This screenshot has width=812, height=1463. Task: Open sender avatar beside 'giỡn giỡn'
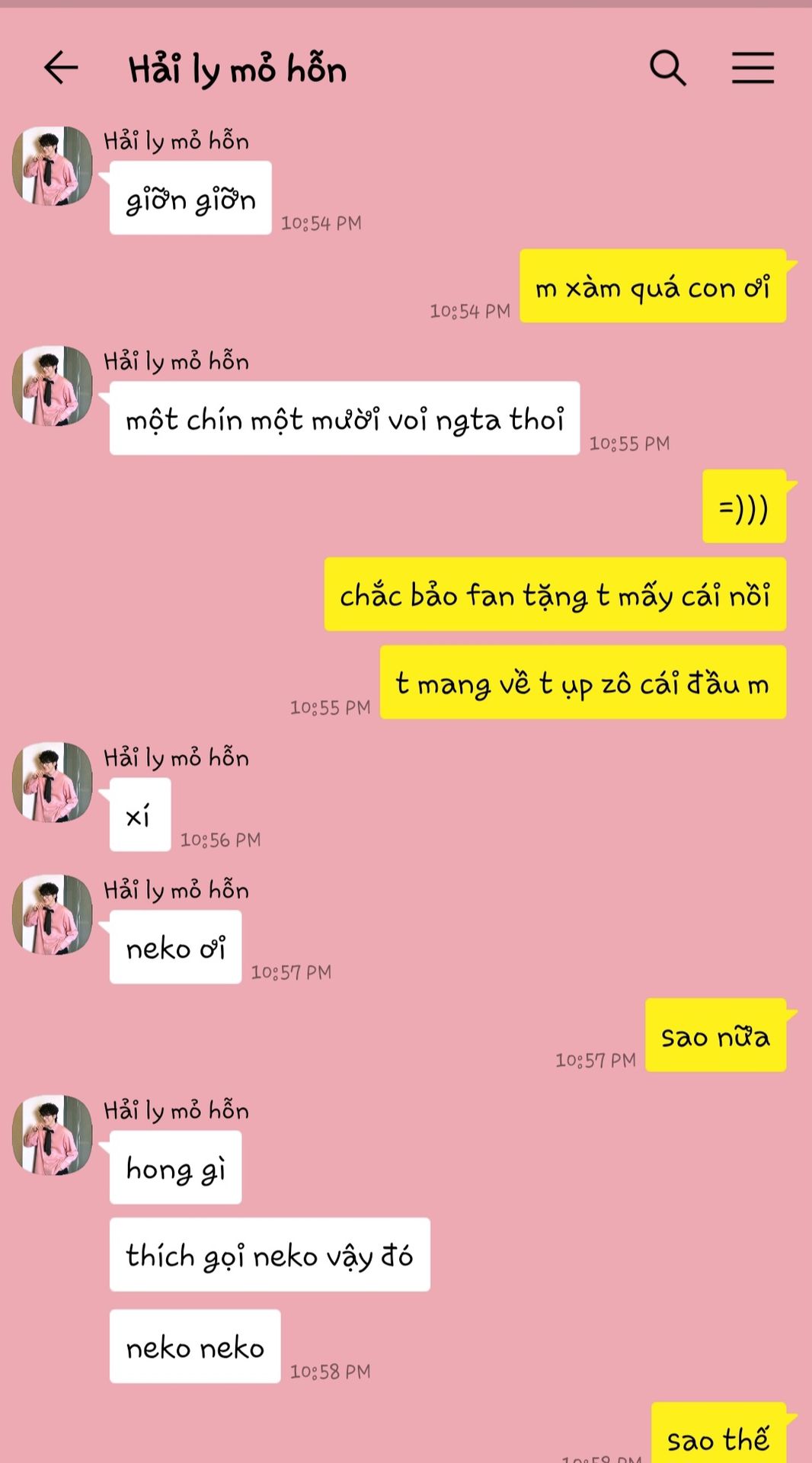coord(52,166)
